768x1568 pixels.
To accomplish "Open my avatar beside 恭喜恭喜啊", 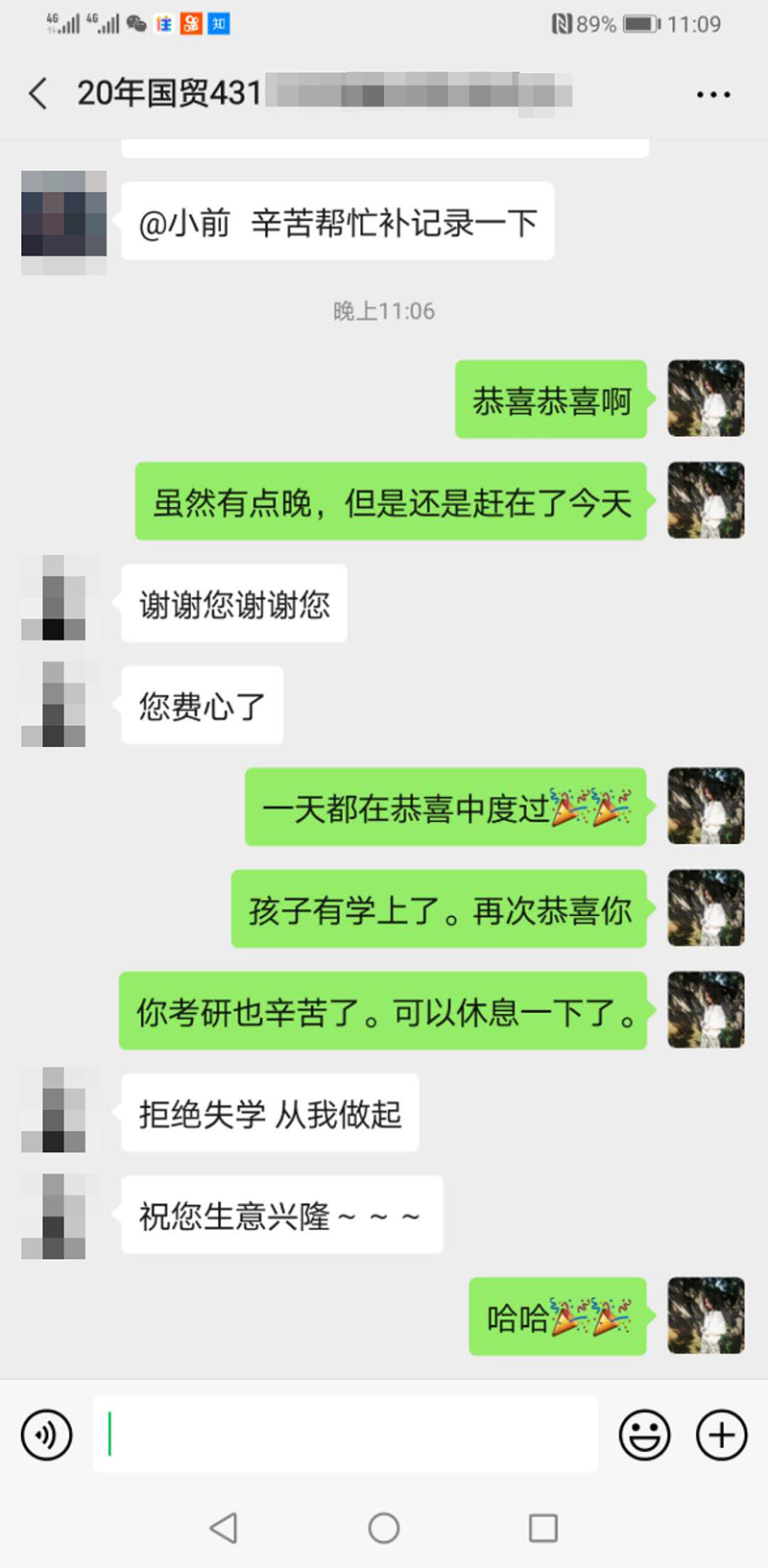I will (706, 398).
